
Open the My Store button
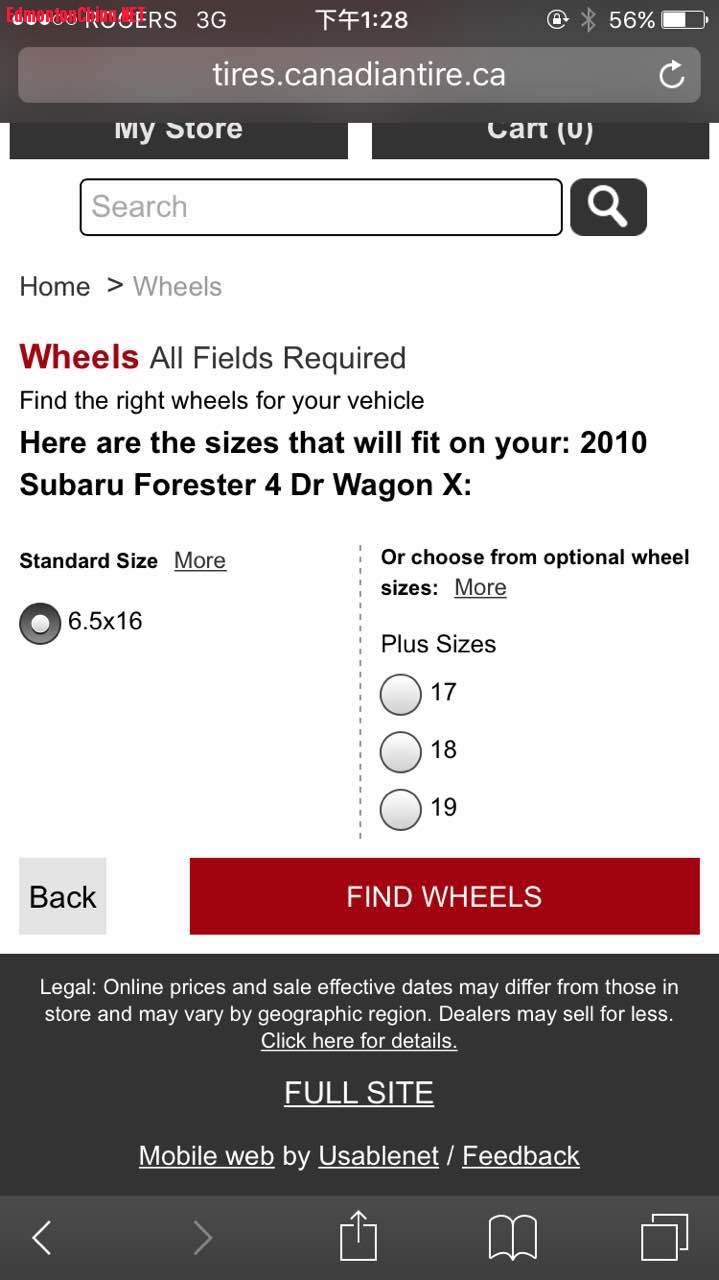[x=178, y=135]
